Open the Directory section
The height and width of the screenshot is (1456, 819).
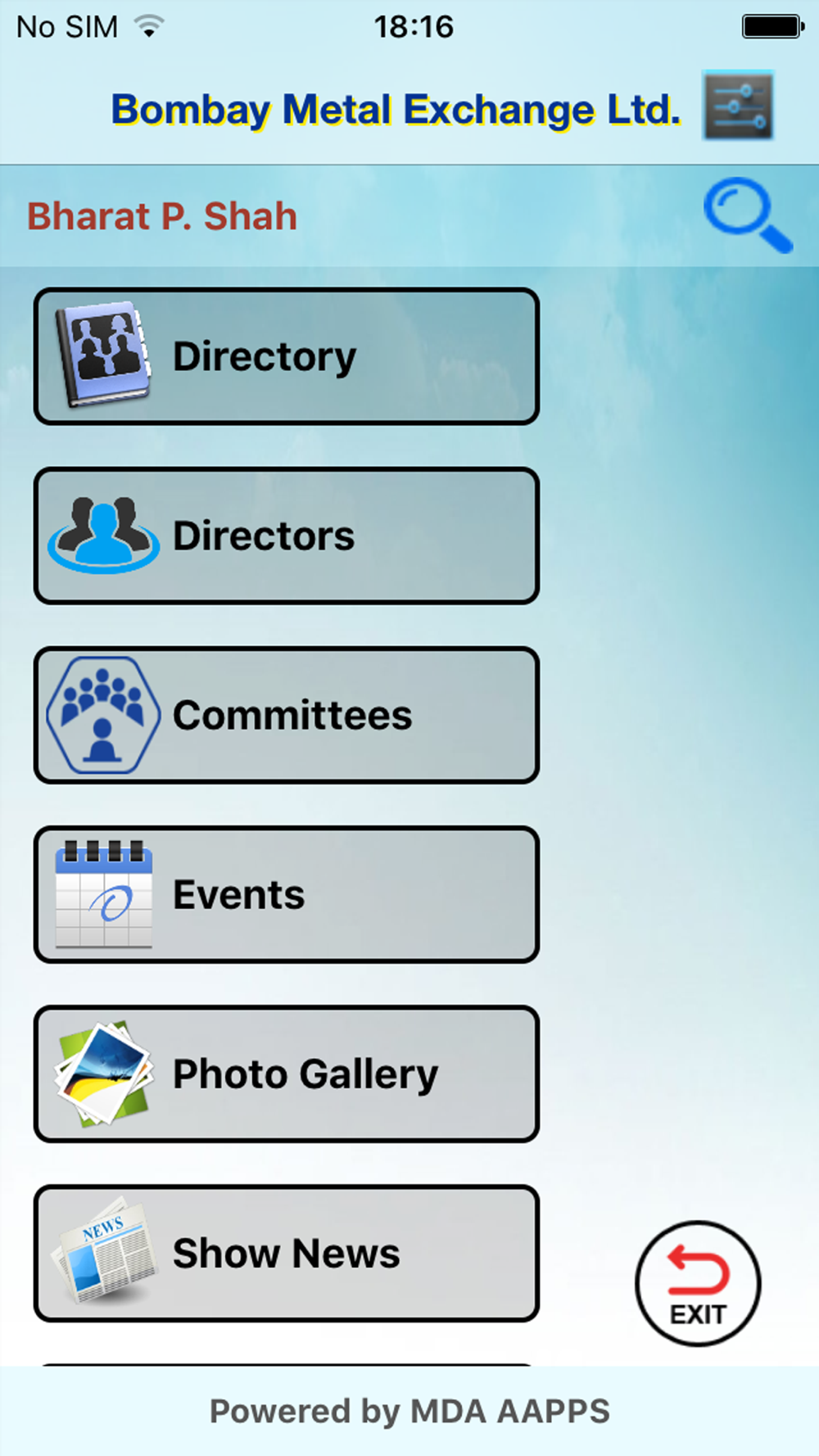(286, 356)
